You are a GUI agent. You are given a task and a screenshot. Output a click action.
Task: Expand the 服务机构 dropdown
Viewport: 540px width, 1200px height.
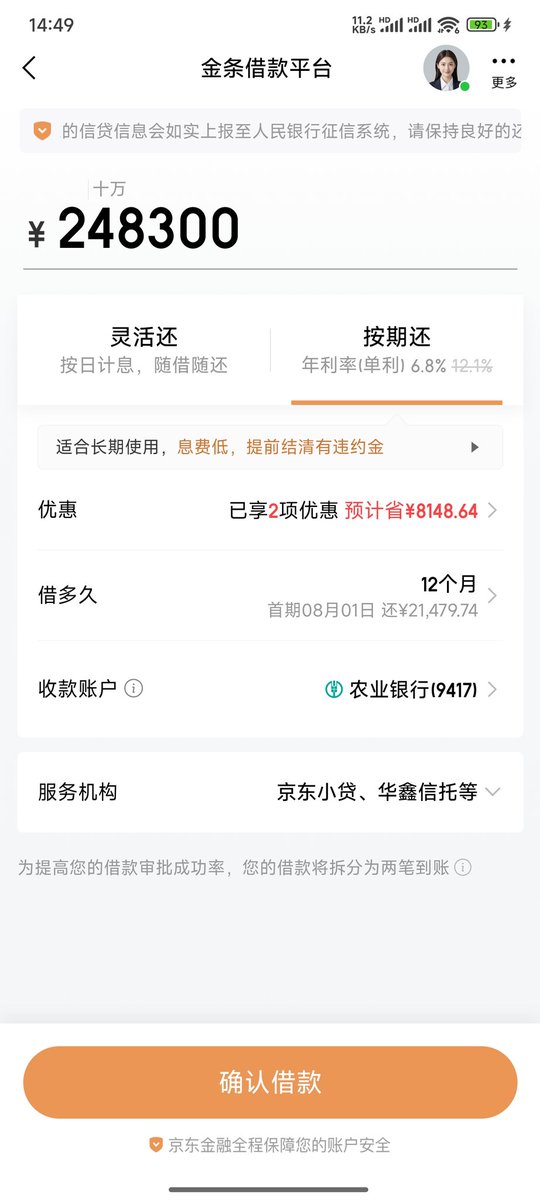[270, 792]
